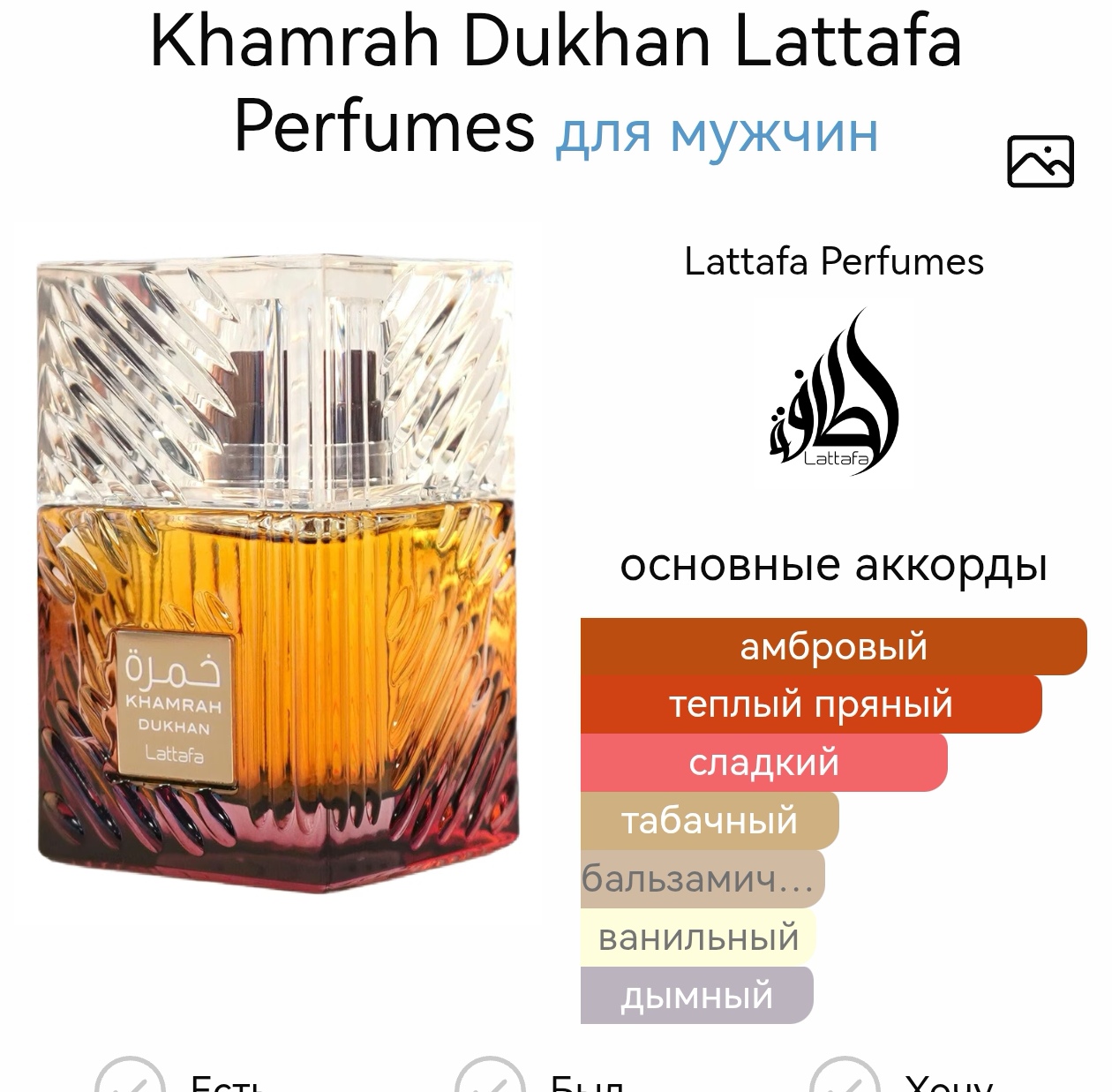
Task: Select the сладкий accord bar
Action: 763,763
